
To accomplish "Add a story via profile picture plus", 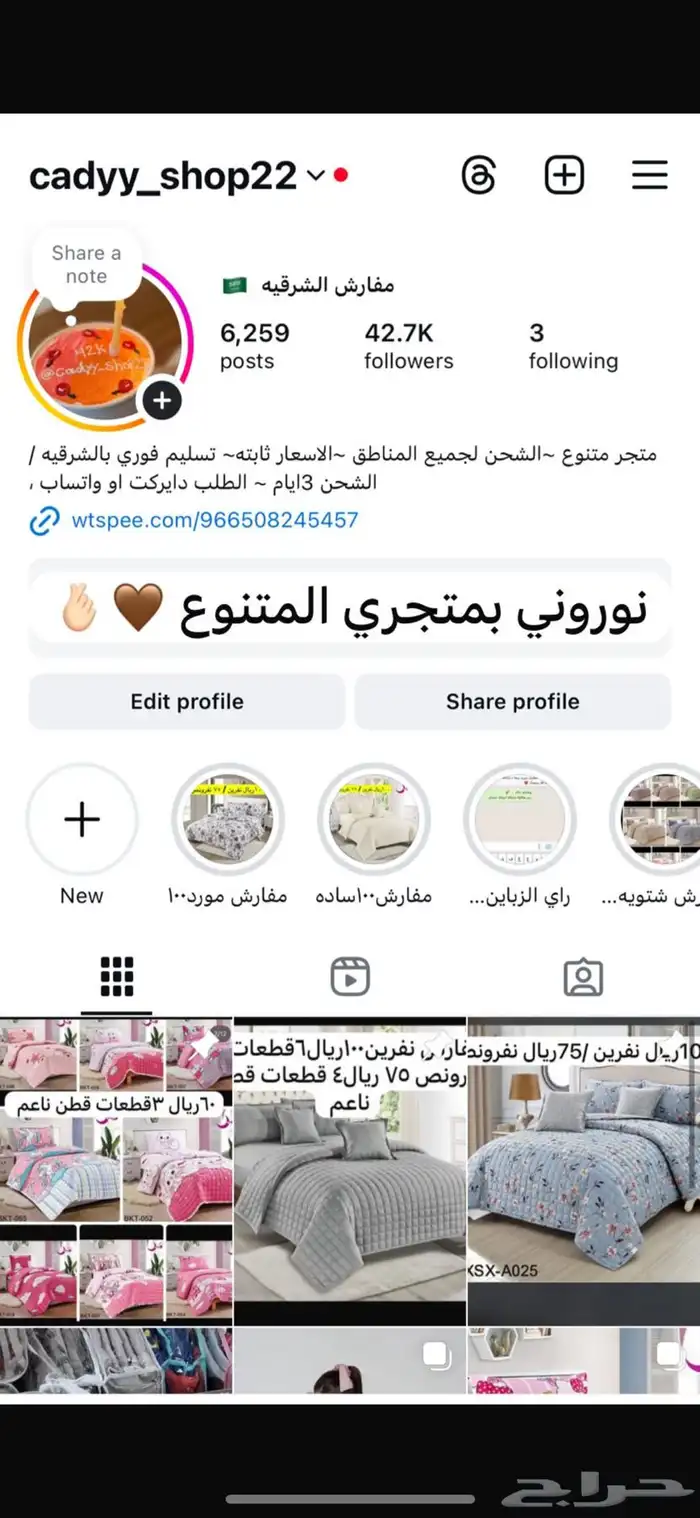I will click(162, 401).
